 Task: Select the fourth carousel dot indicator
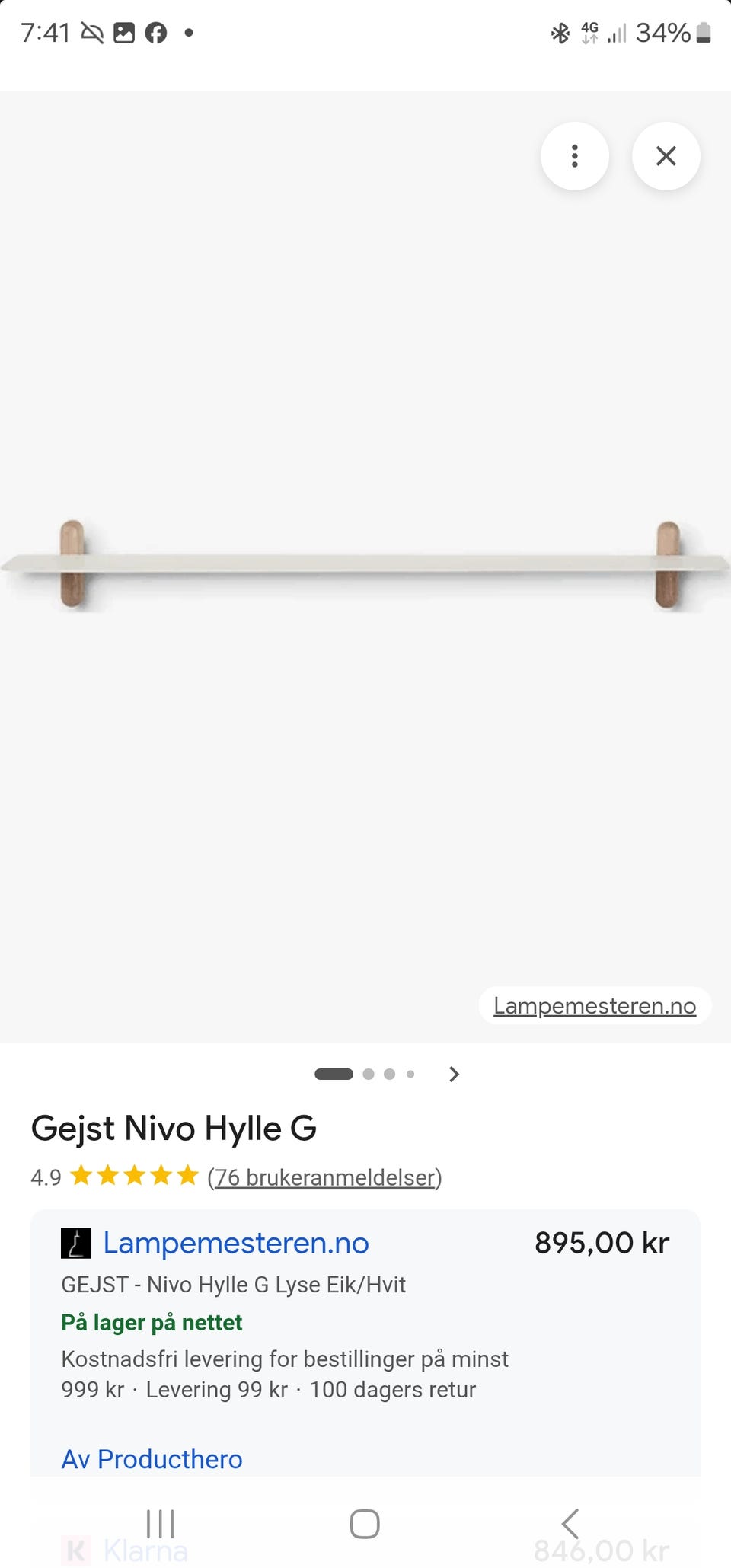pyautogui.click(x=411, y=1074)
